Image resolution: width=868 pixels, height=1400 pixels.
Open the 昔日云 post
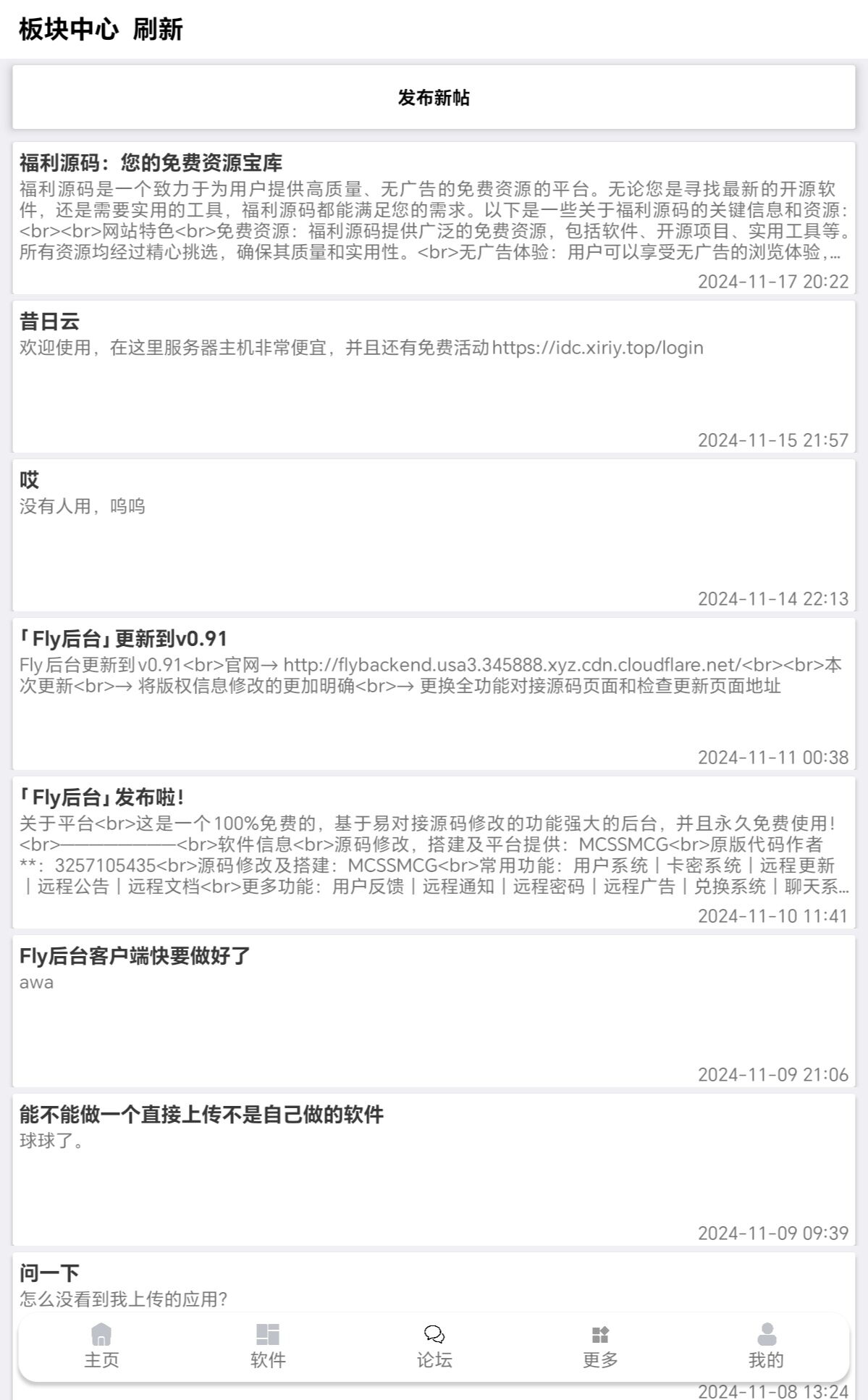coord(434,376)
